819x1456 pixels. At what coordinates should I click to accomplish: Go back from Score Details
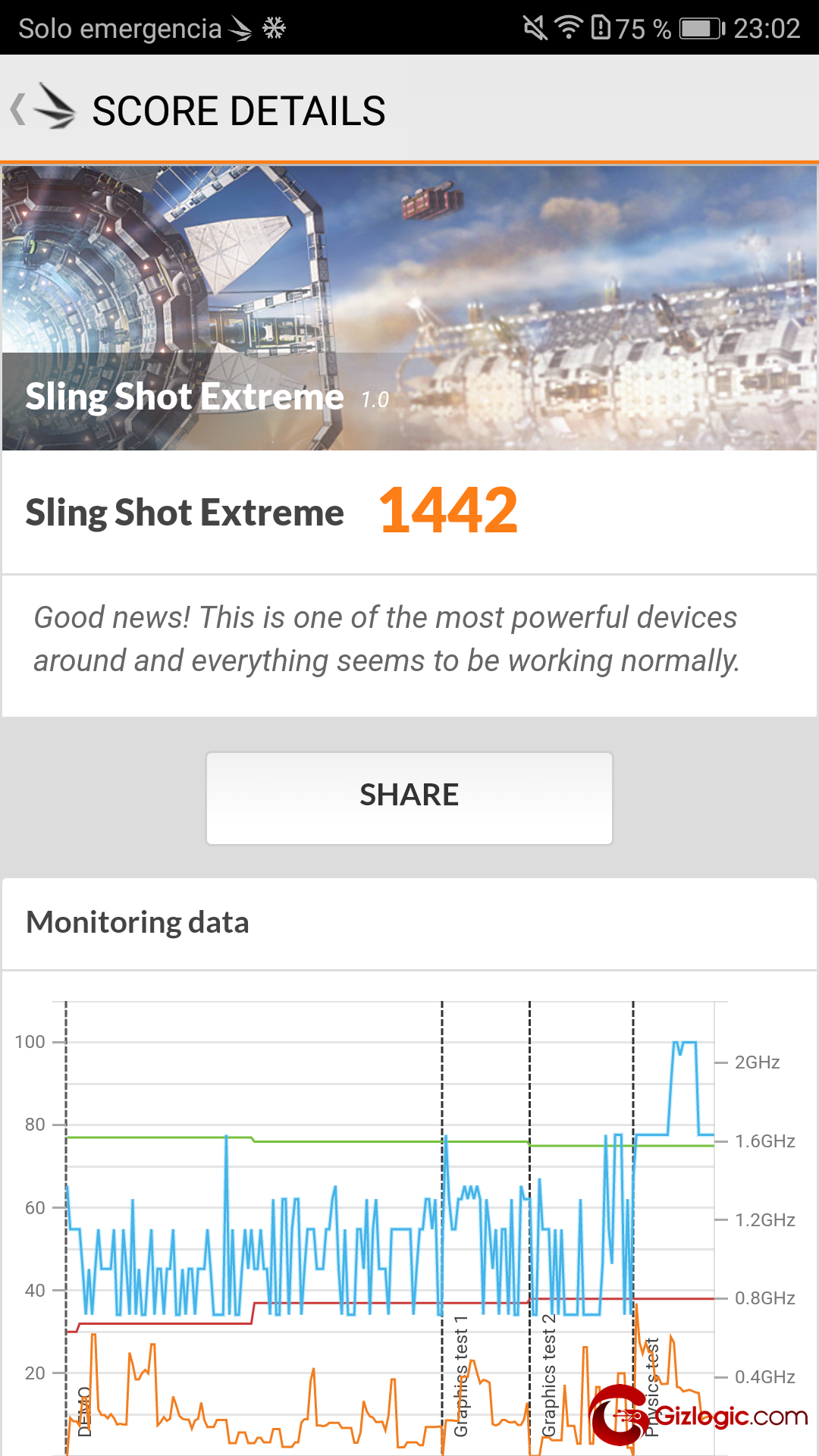[42, 108]
